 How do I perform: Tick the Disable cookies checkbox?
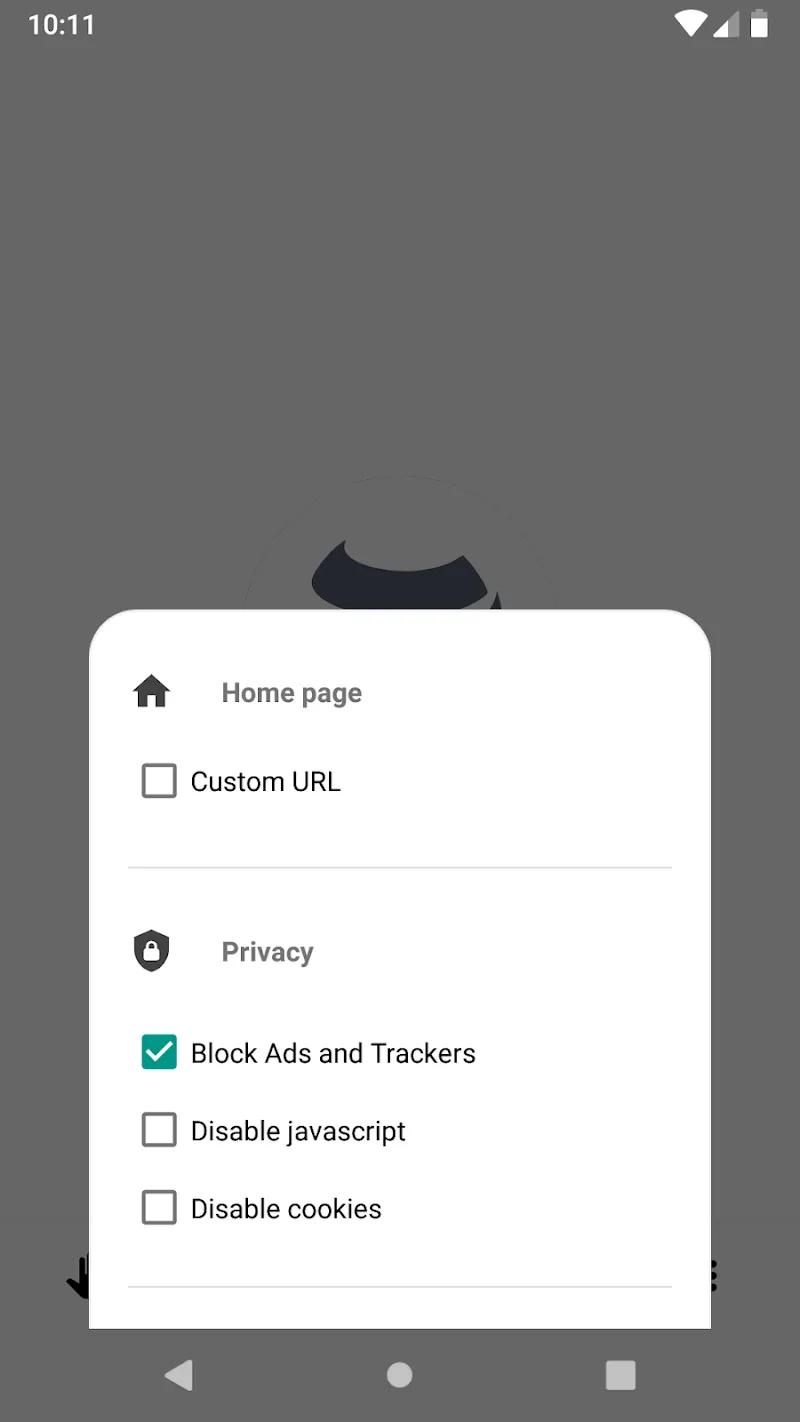[159, 1208]
